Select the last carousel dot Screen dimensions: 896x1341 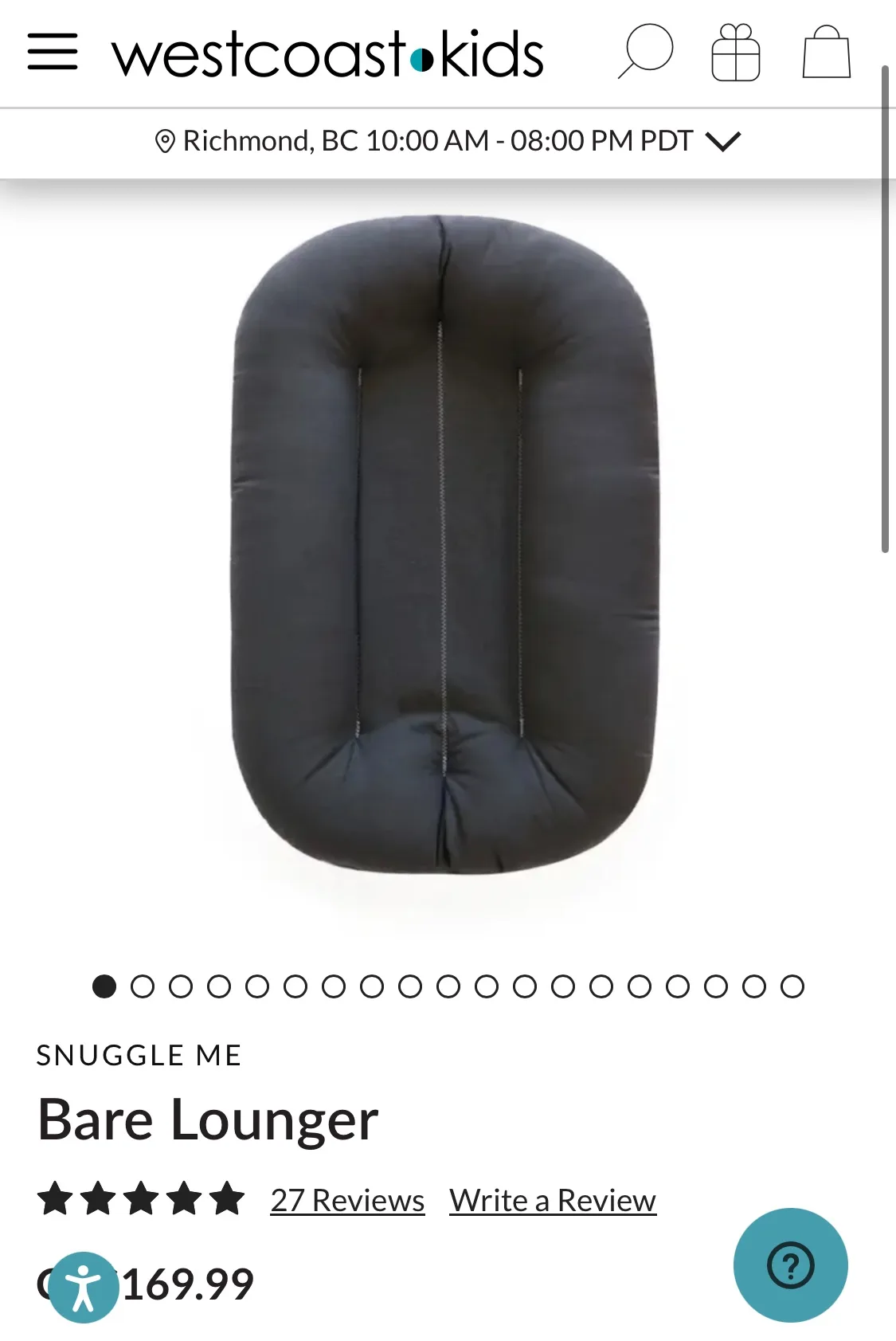[x=791, y=986]
